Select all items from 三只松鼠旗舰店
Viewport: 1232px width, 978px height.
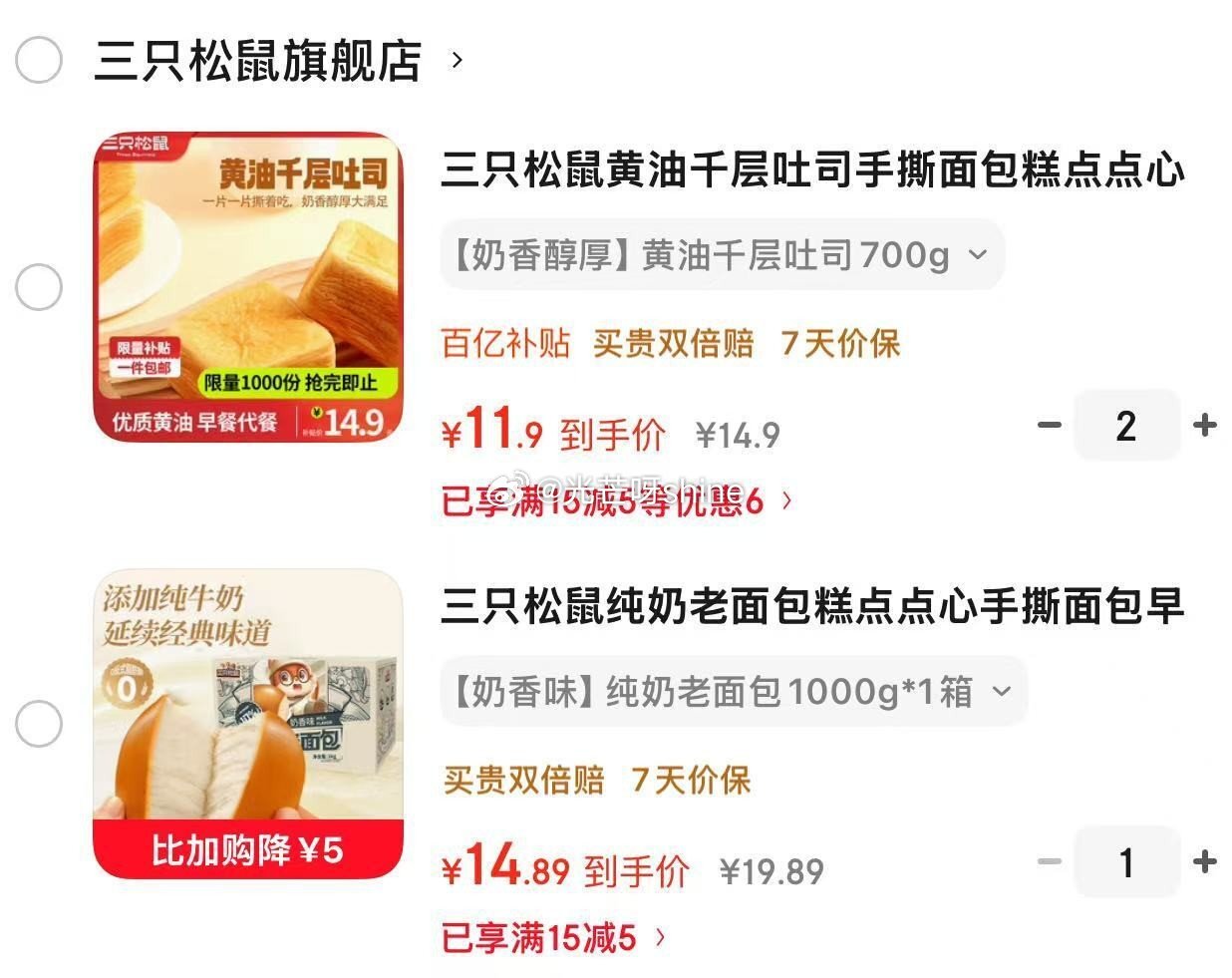(39, 60)
